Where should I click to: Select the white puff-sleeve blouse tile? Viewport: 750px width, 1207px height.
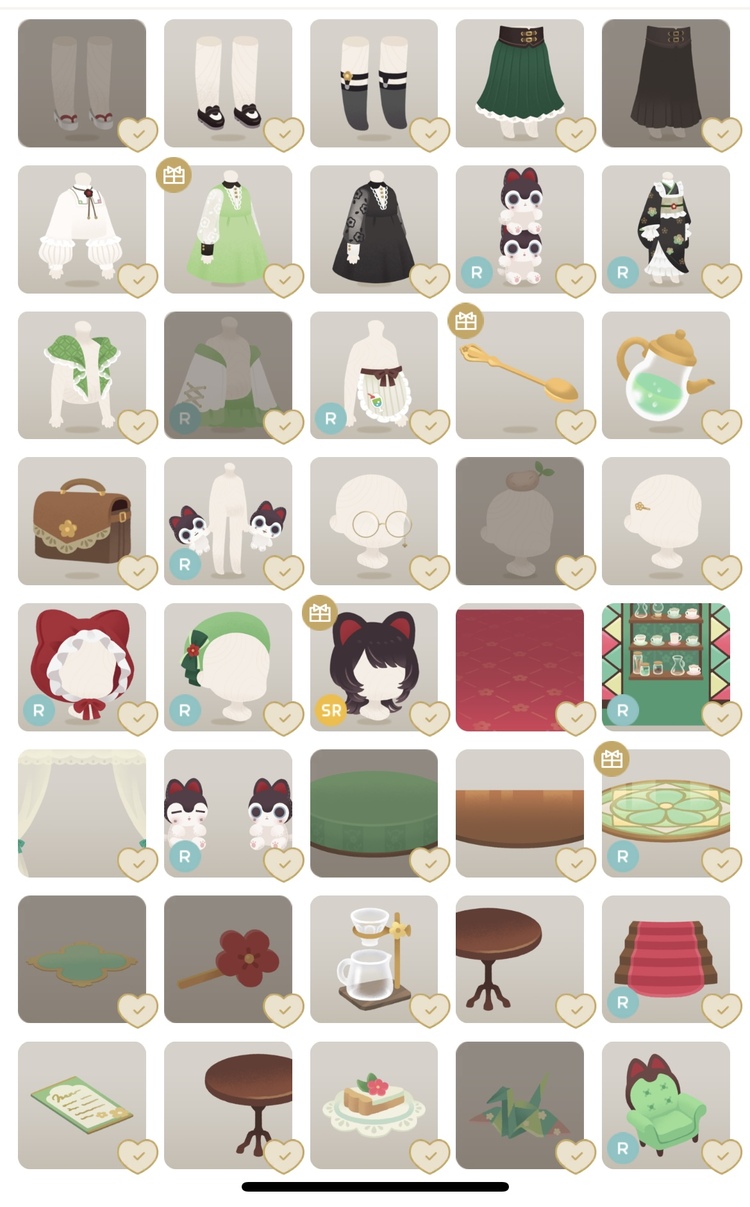pos(80,228)
